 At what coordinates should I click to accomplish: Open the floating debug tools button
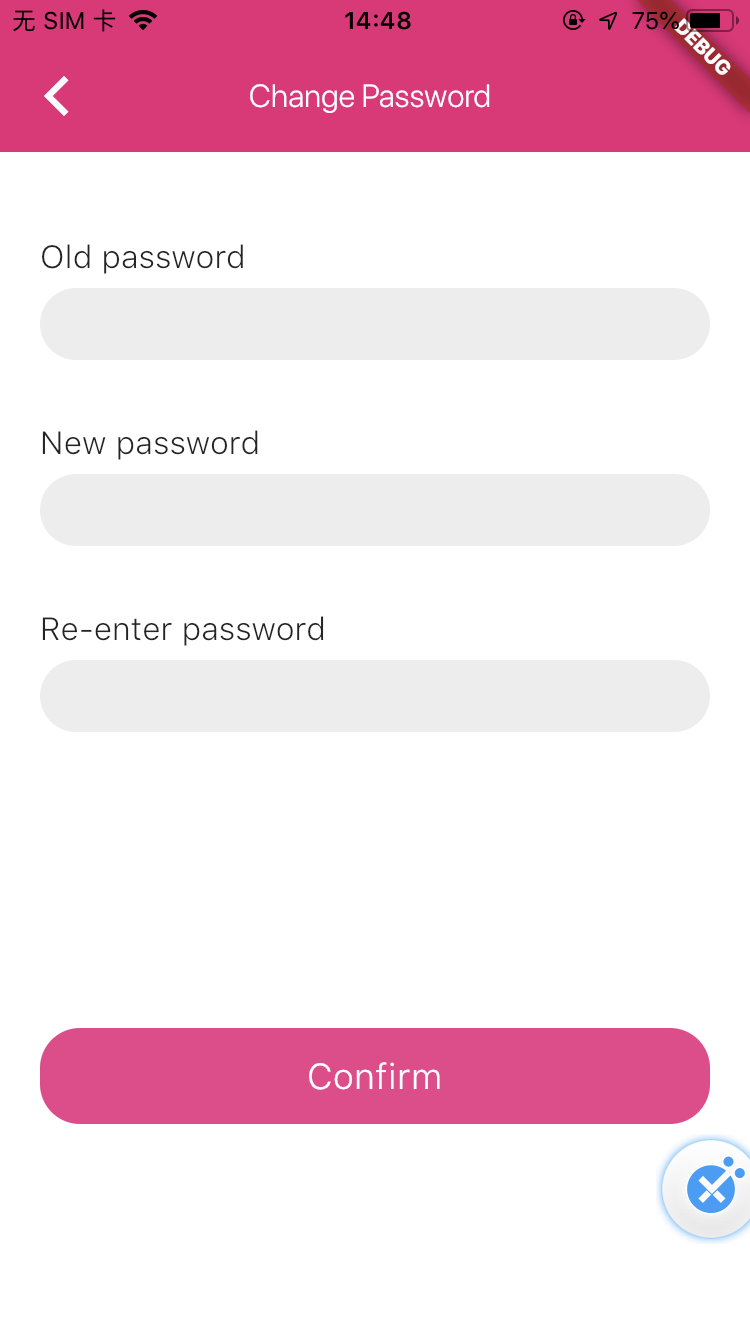pos(711,1188)
